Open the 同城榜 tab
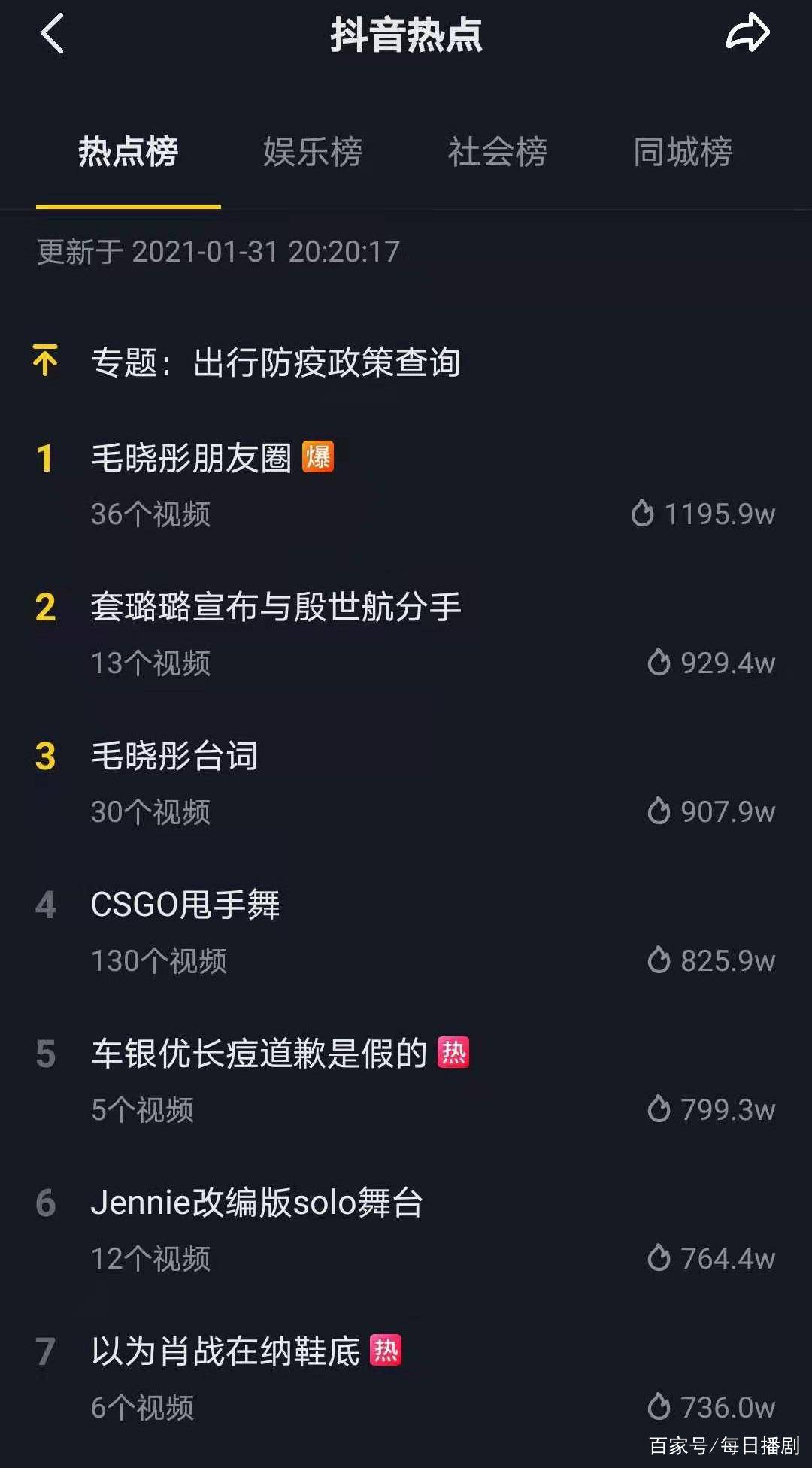This screenshot has height=1468, width=812. (x=683, y=152)
